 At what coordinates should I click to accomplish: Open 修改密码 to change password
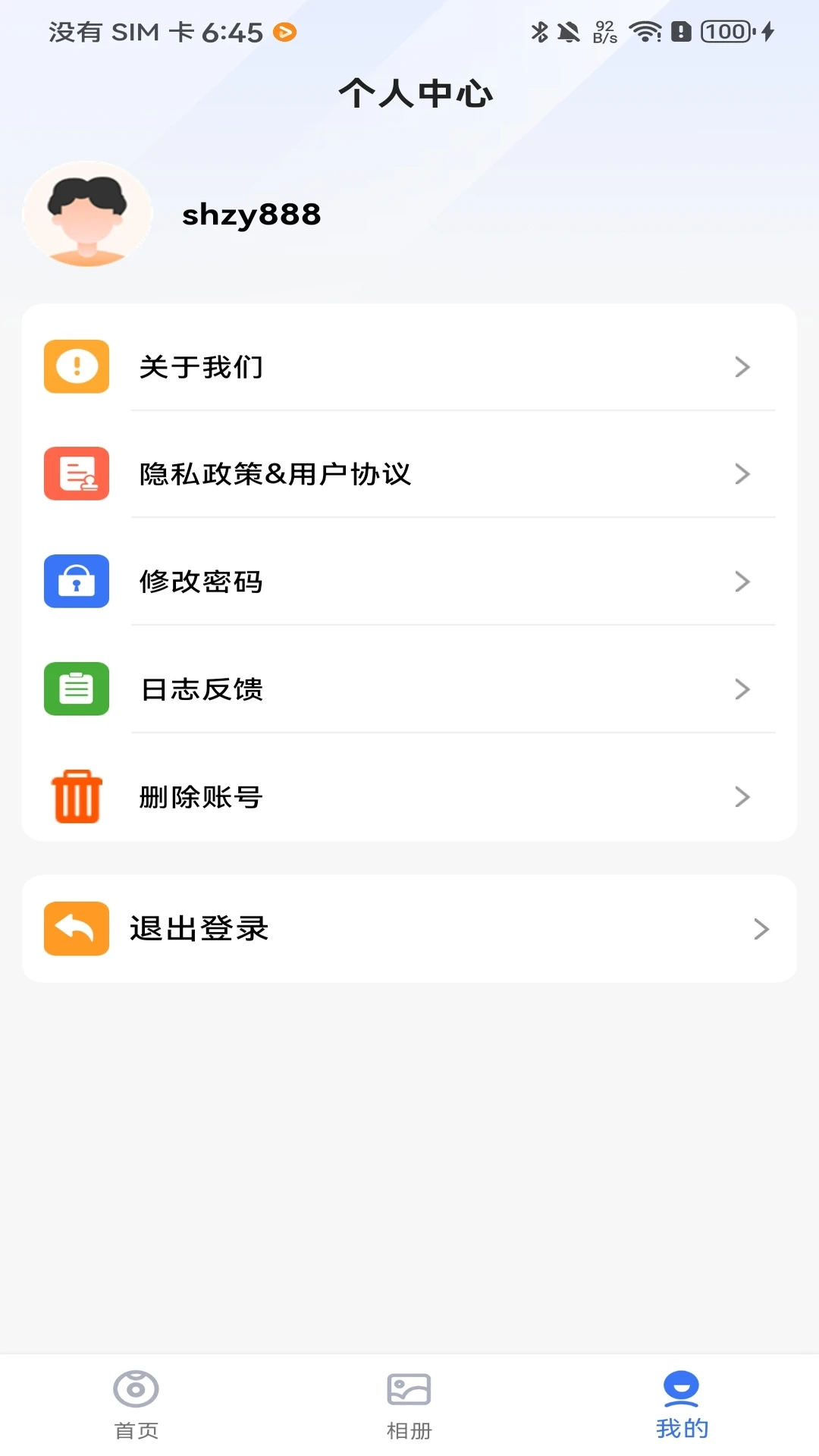click(409, 582)
